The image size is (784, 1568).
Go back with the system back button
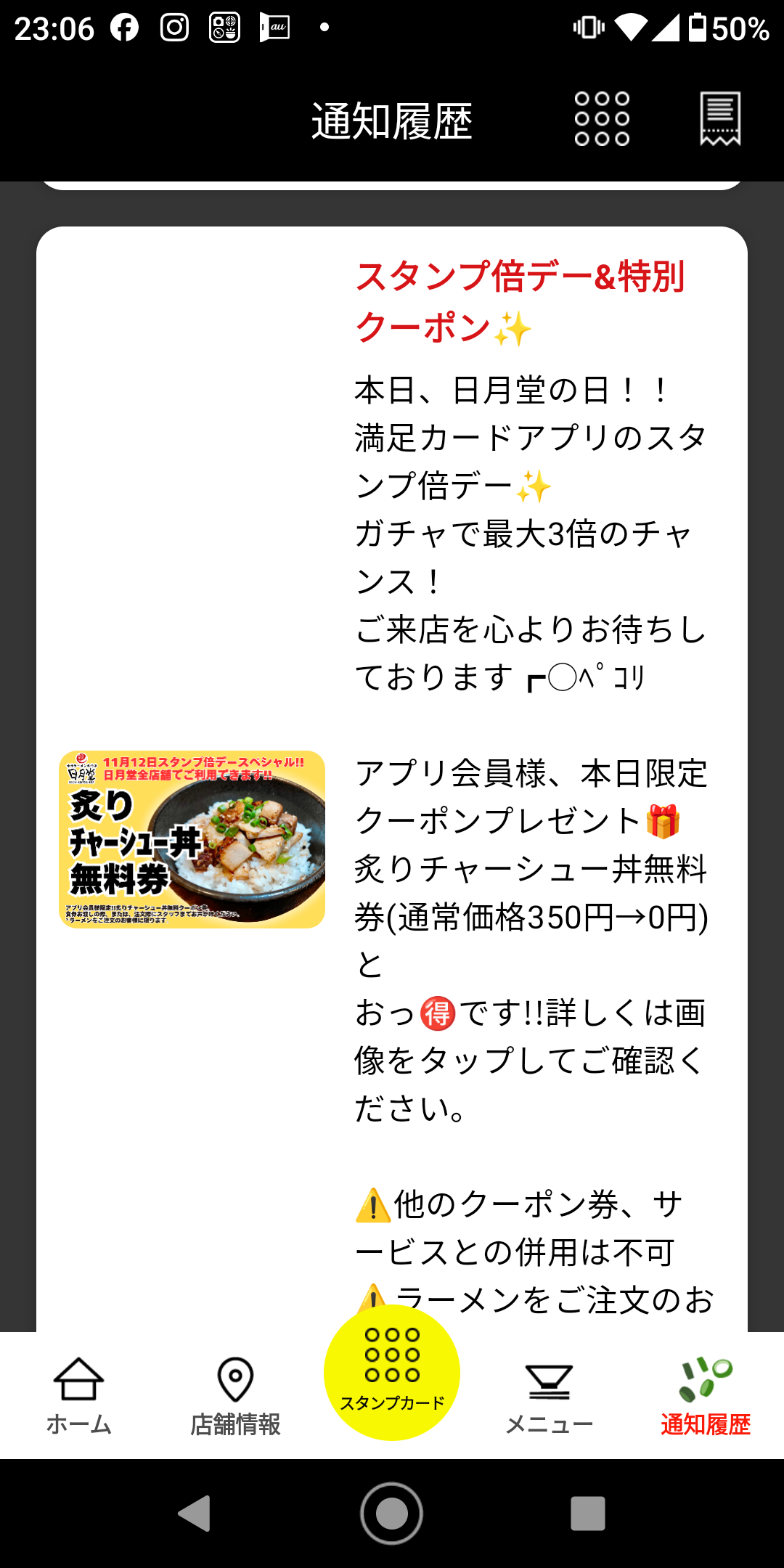195,1514
